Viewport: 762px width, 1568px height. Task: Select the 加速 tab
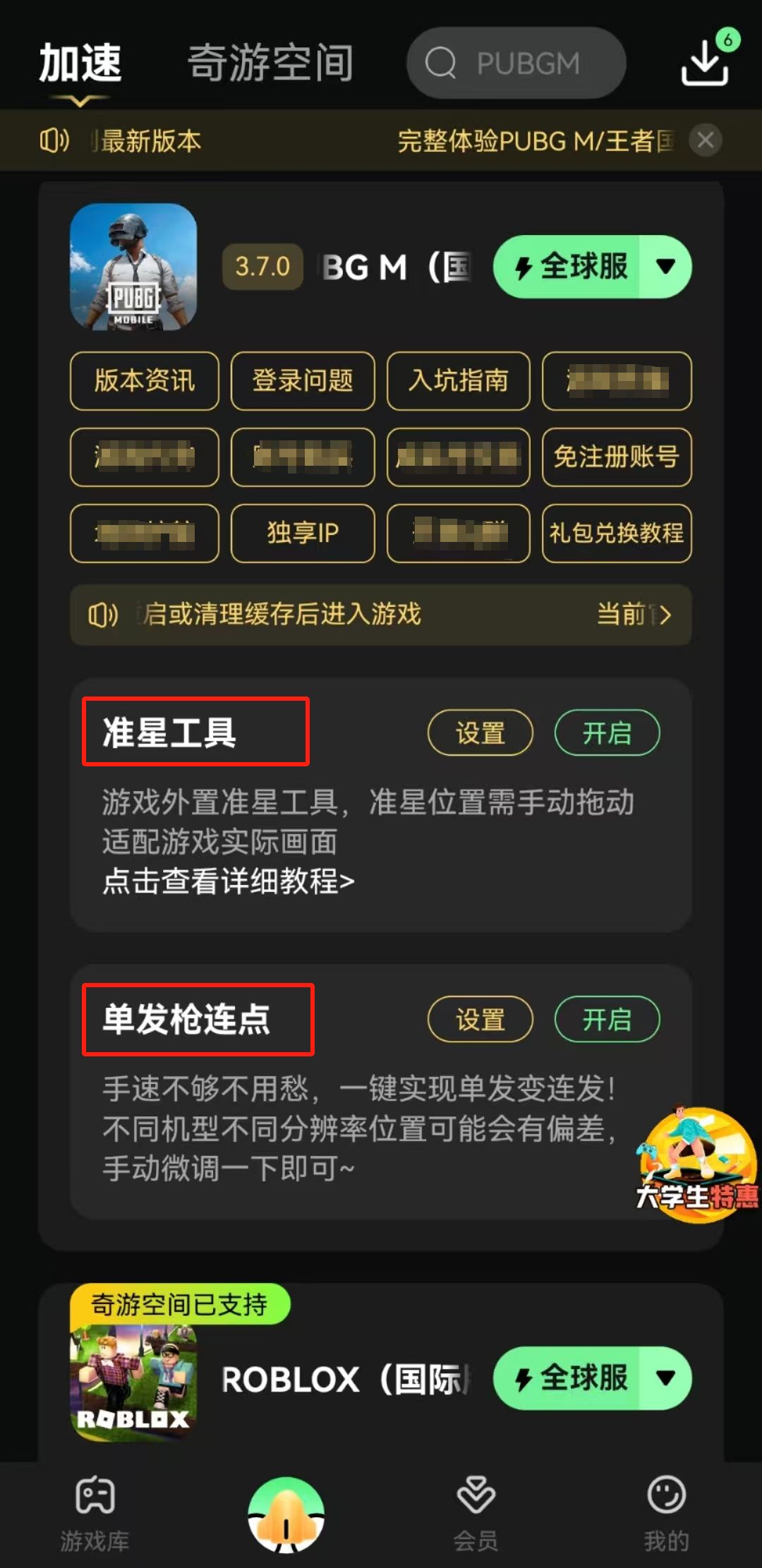[81, 62]
